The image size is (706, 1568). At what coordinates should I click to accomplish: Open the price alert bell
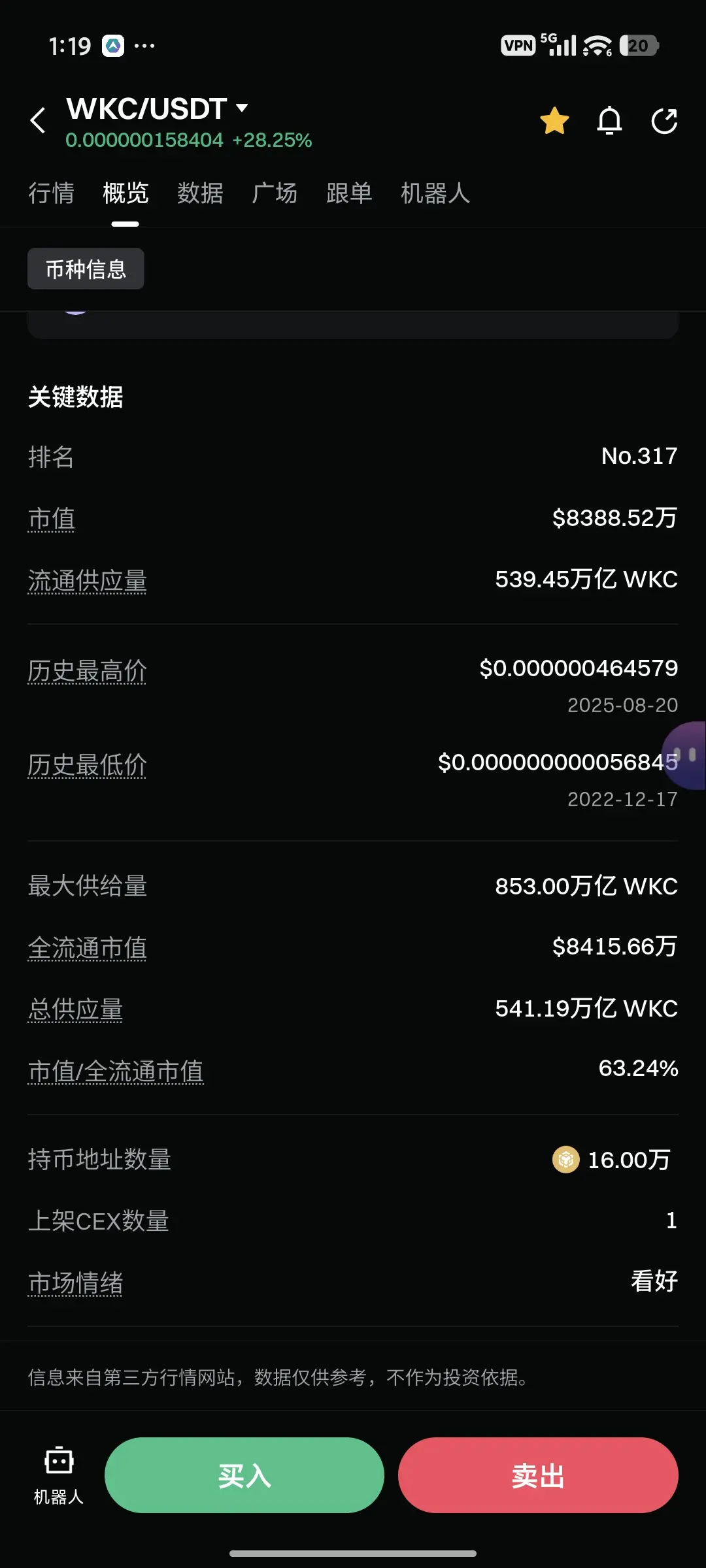pos(609,121)
